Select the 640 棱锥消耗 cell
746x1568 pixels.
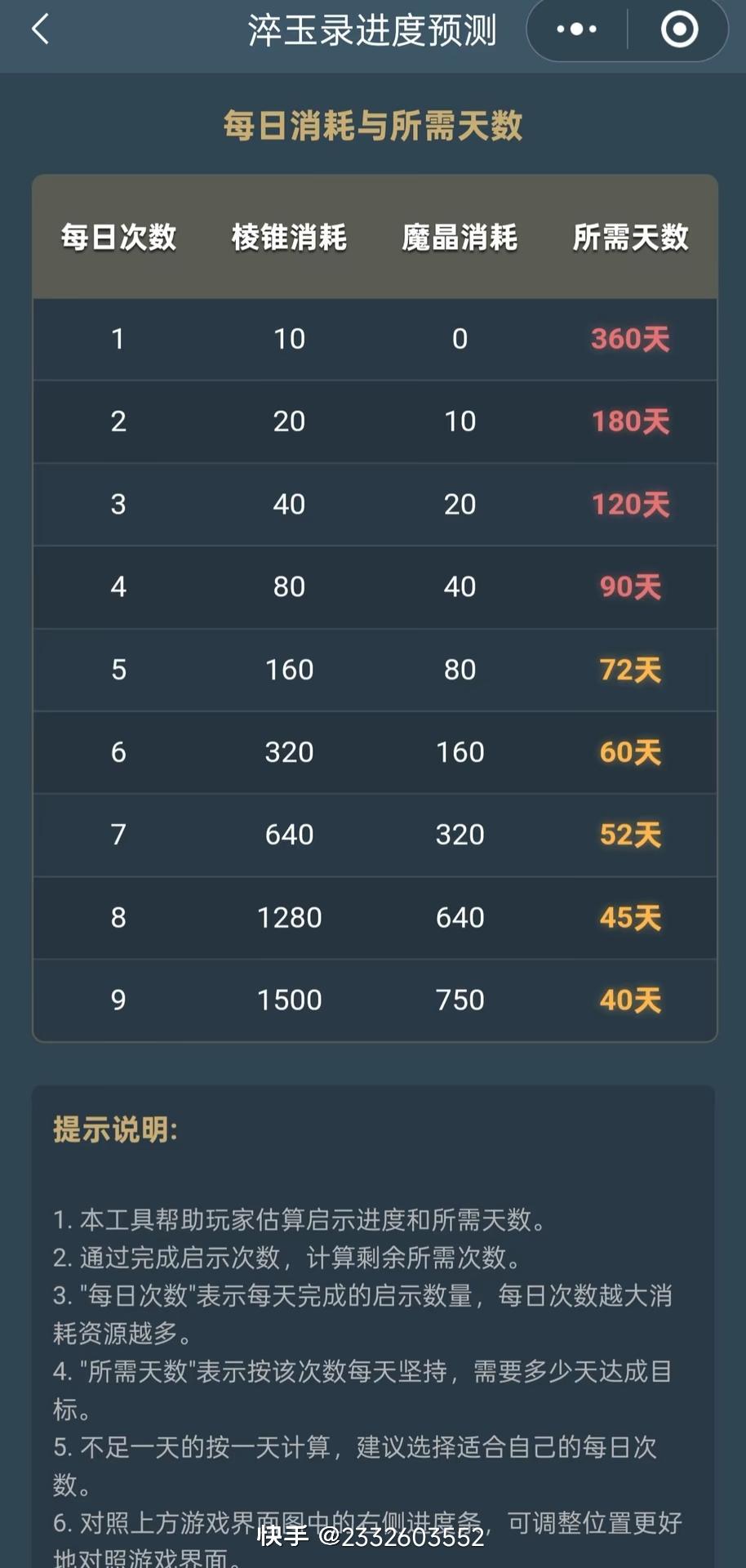click(287, 835)
